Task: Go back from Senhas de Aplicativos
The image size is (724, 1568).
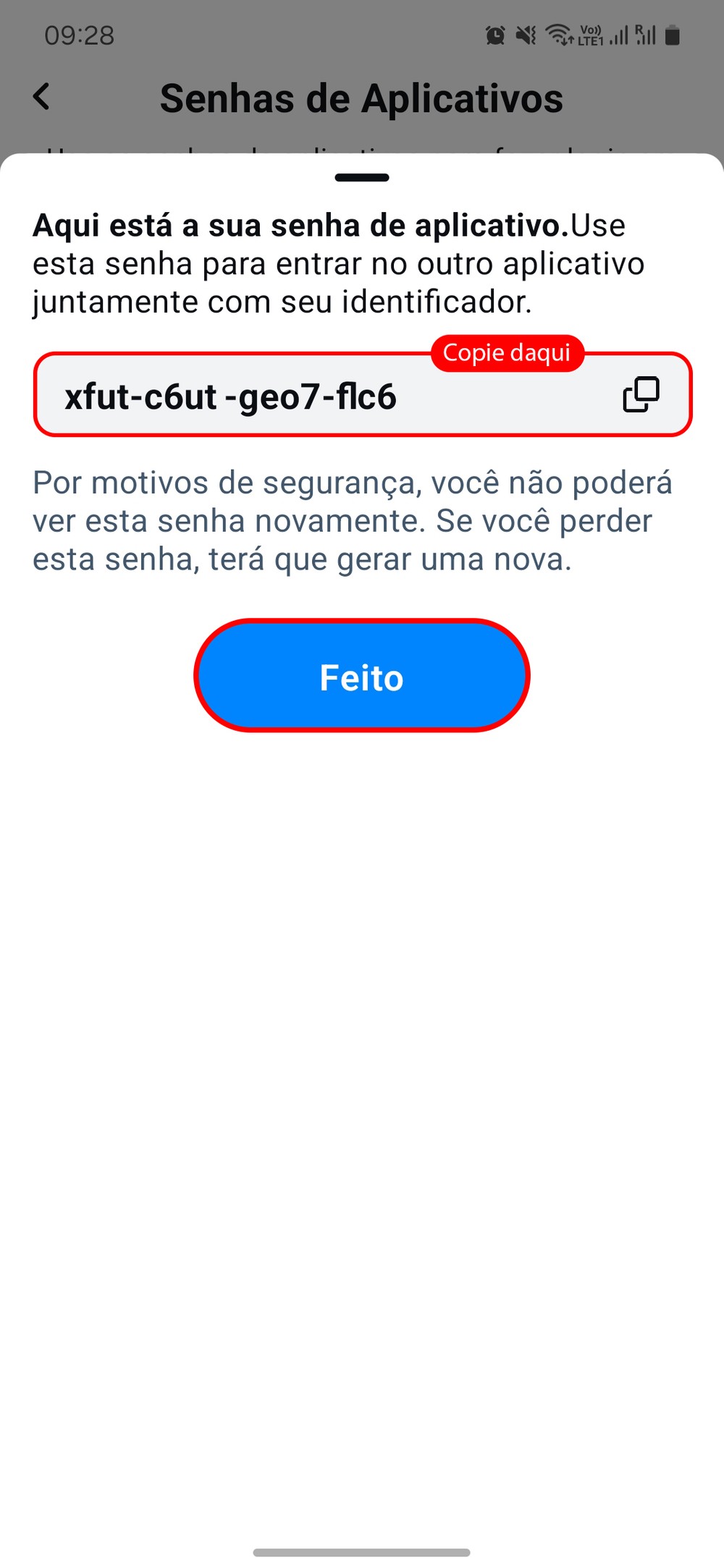Action: point(42,97)
